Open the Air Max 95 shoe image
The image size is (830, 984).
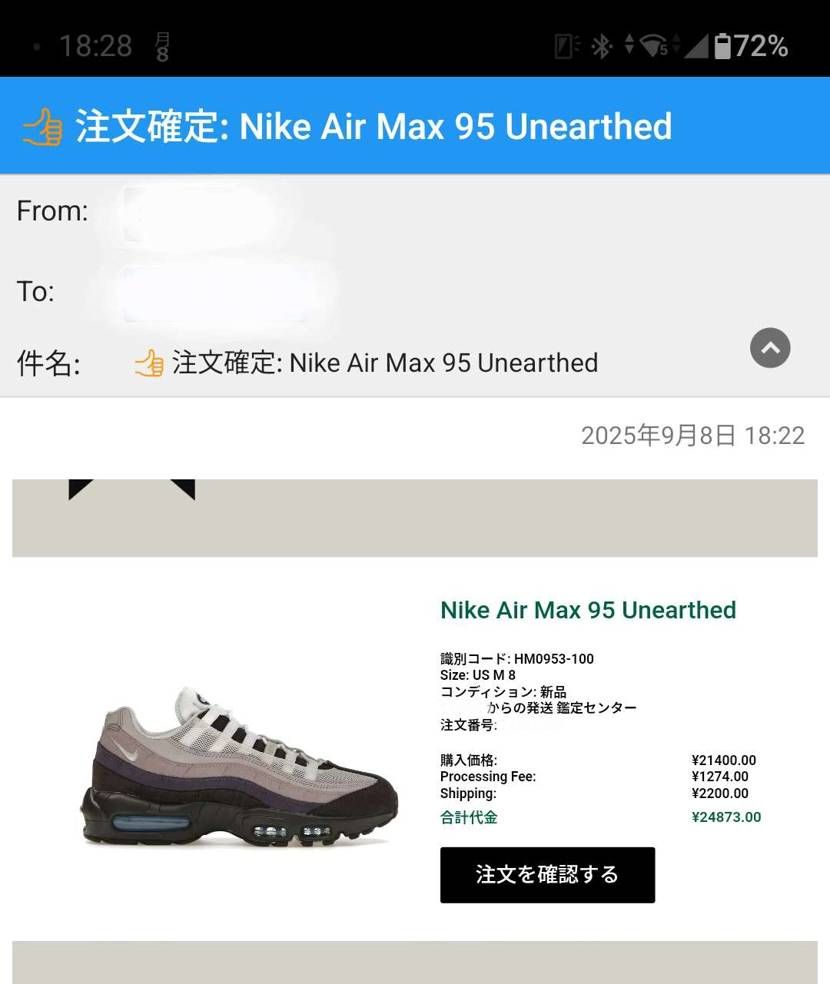pos(239,768)
